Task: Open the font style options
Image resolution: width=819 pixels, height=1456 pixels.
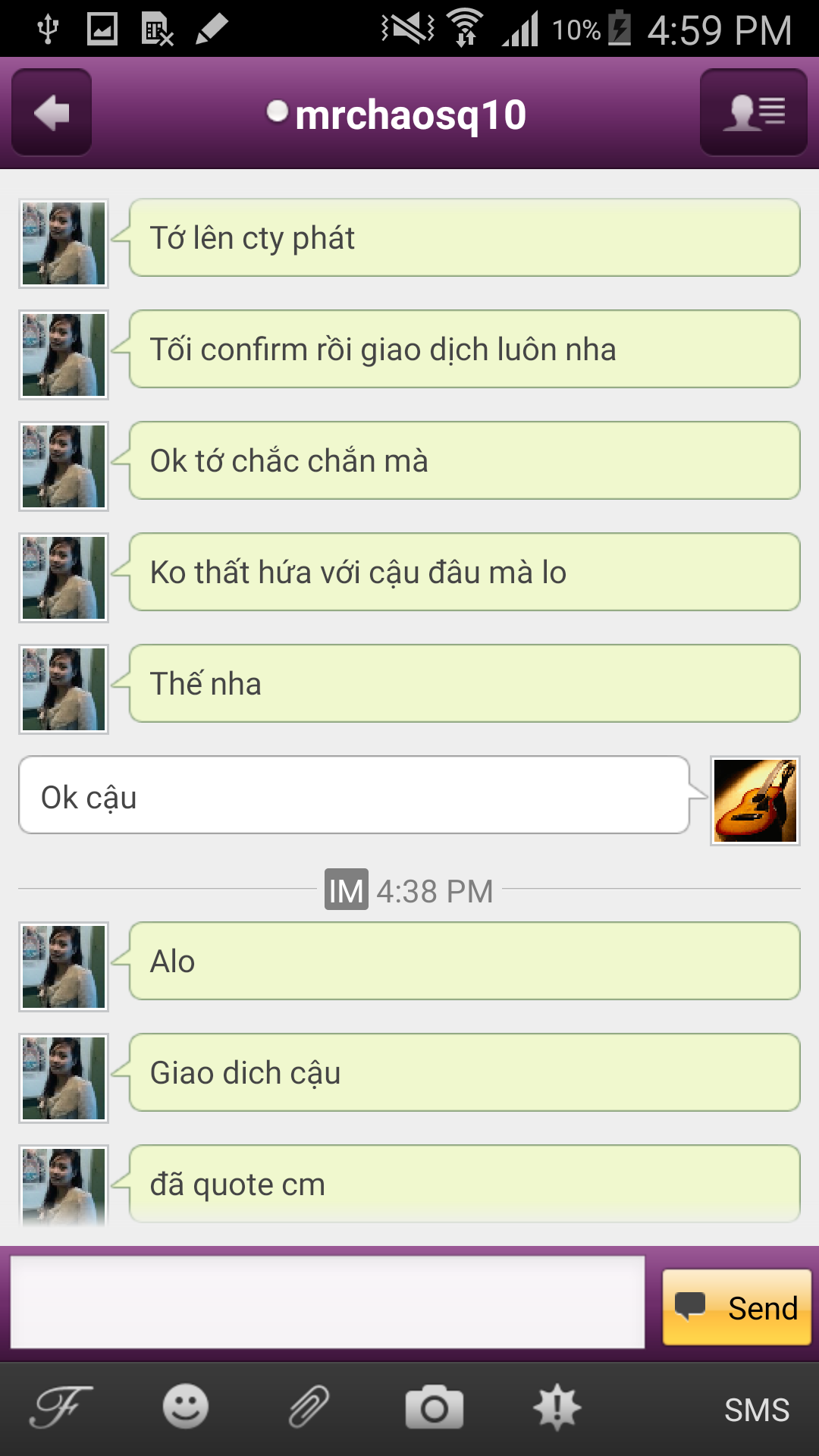Action: pyautogui.click(x=60, y=1407)
